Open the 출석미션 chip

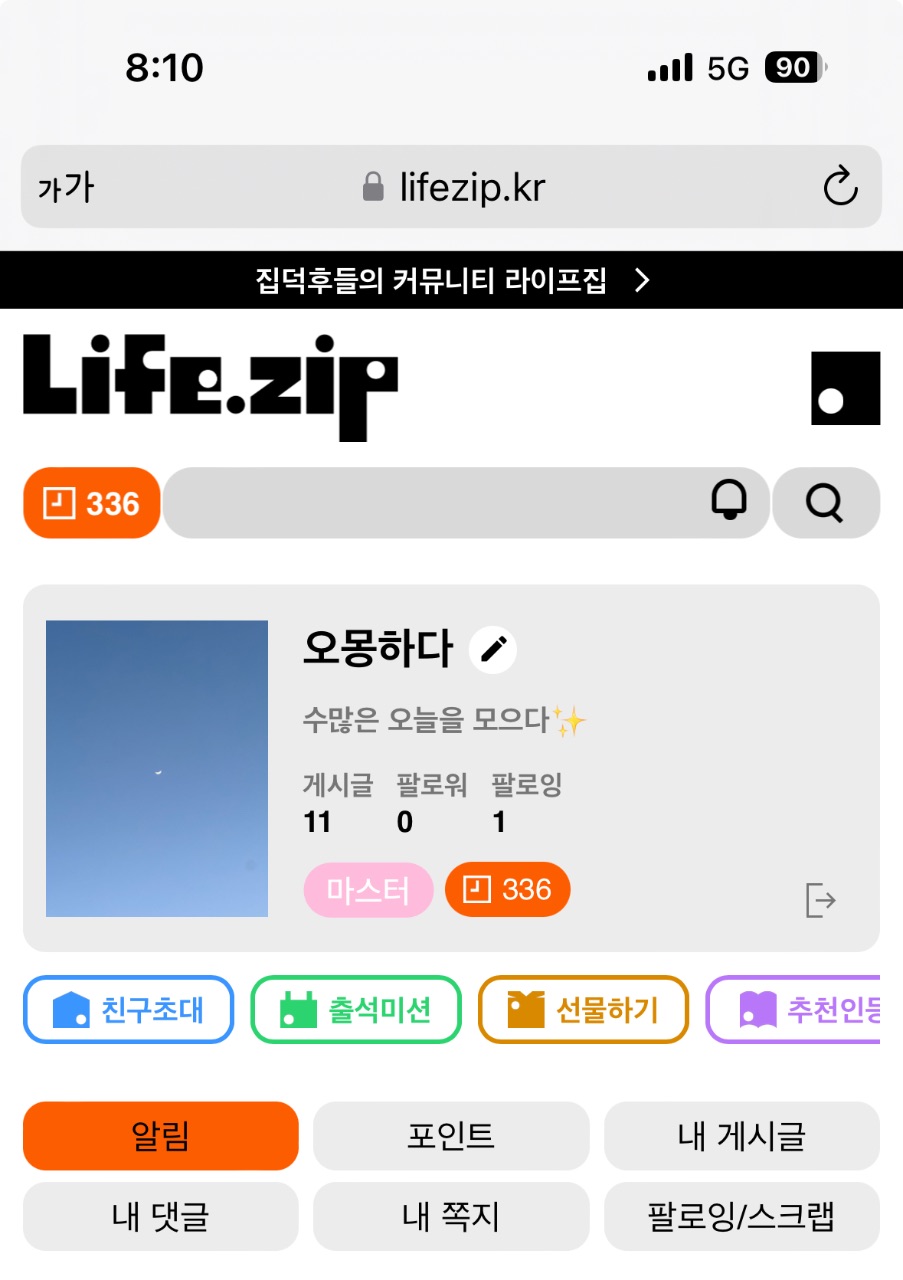click(356, 1010)
